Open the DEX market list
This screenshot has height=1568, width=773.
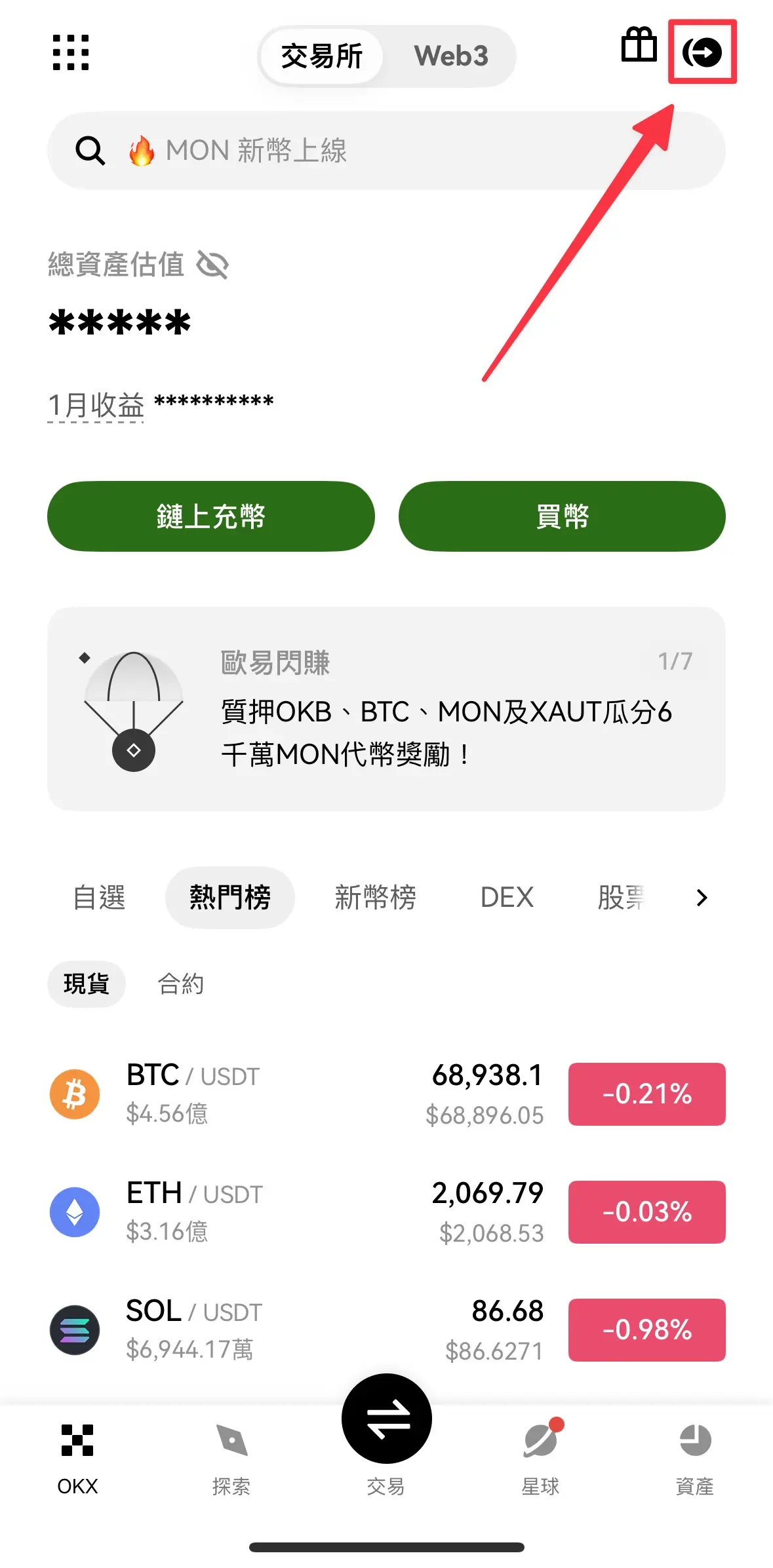click(x=507, y=897)
